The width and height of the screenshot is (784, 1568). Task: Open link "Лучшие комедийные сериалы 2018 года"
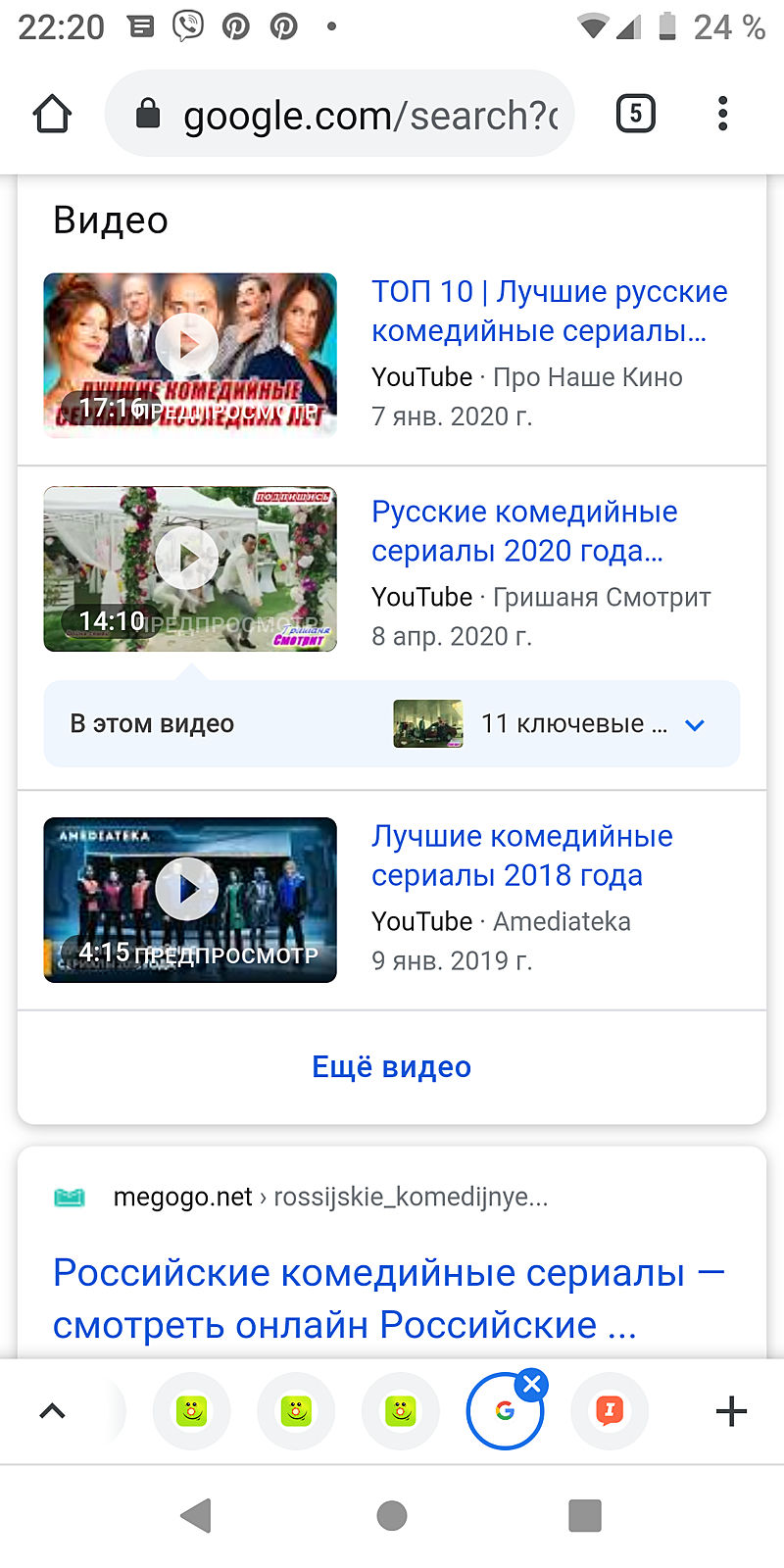click(521, 855)
